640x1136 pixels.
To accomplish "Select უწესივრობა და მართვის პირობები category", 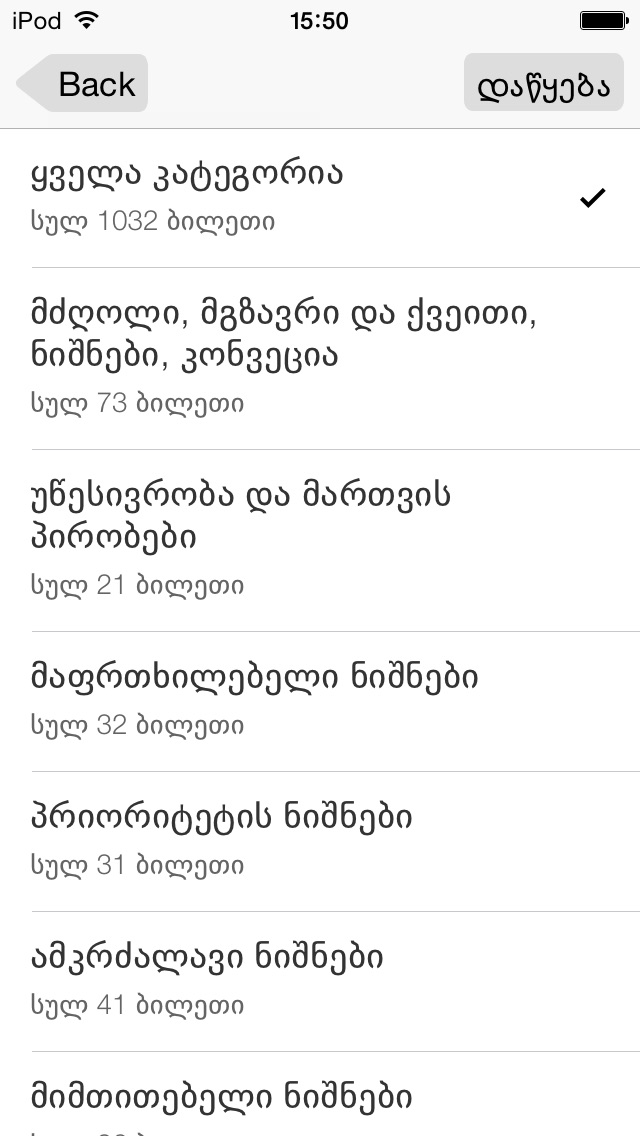I will (320, 540).
